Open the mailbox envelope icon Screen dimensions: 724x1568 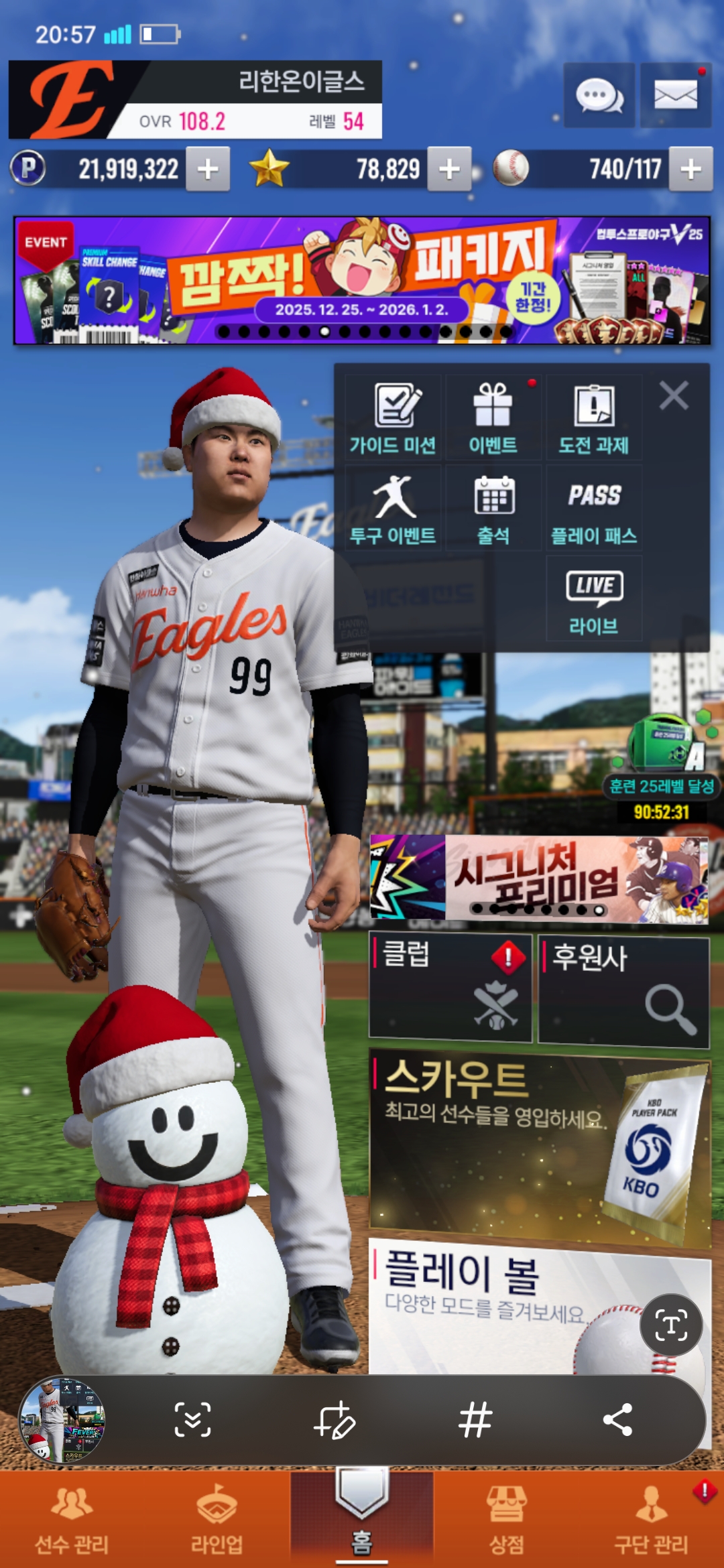[x=675, y=95]
